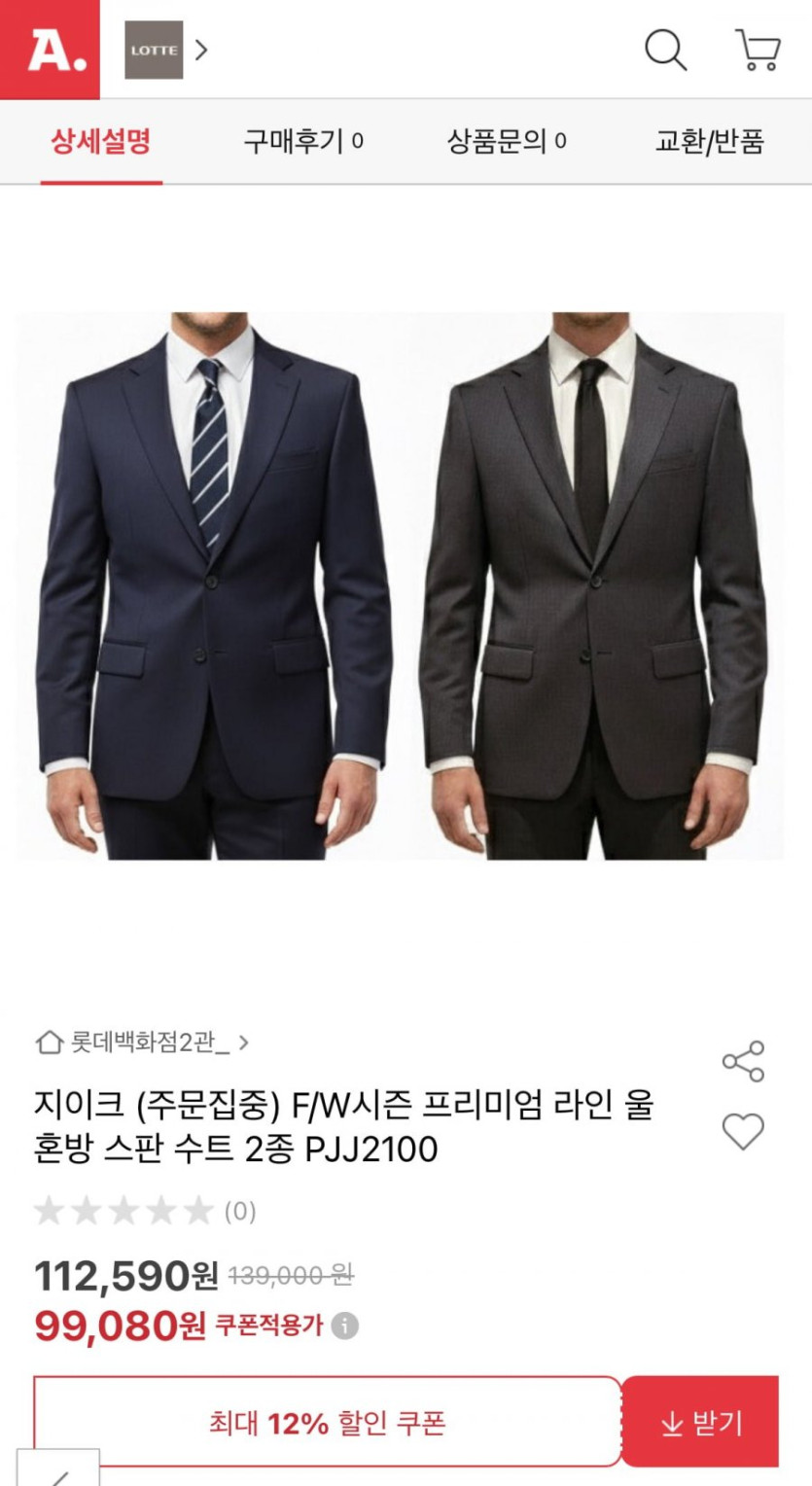Open the 롯데백화점2관 store link

point(142,1043)
